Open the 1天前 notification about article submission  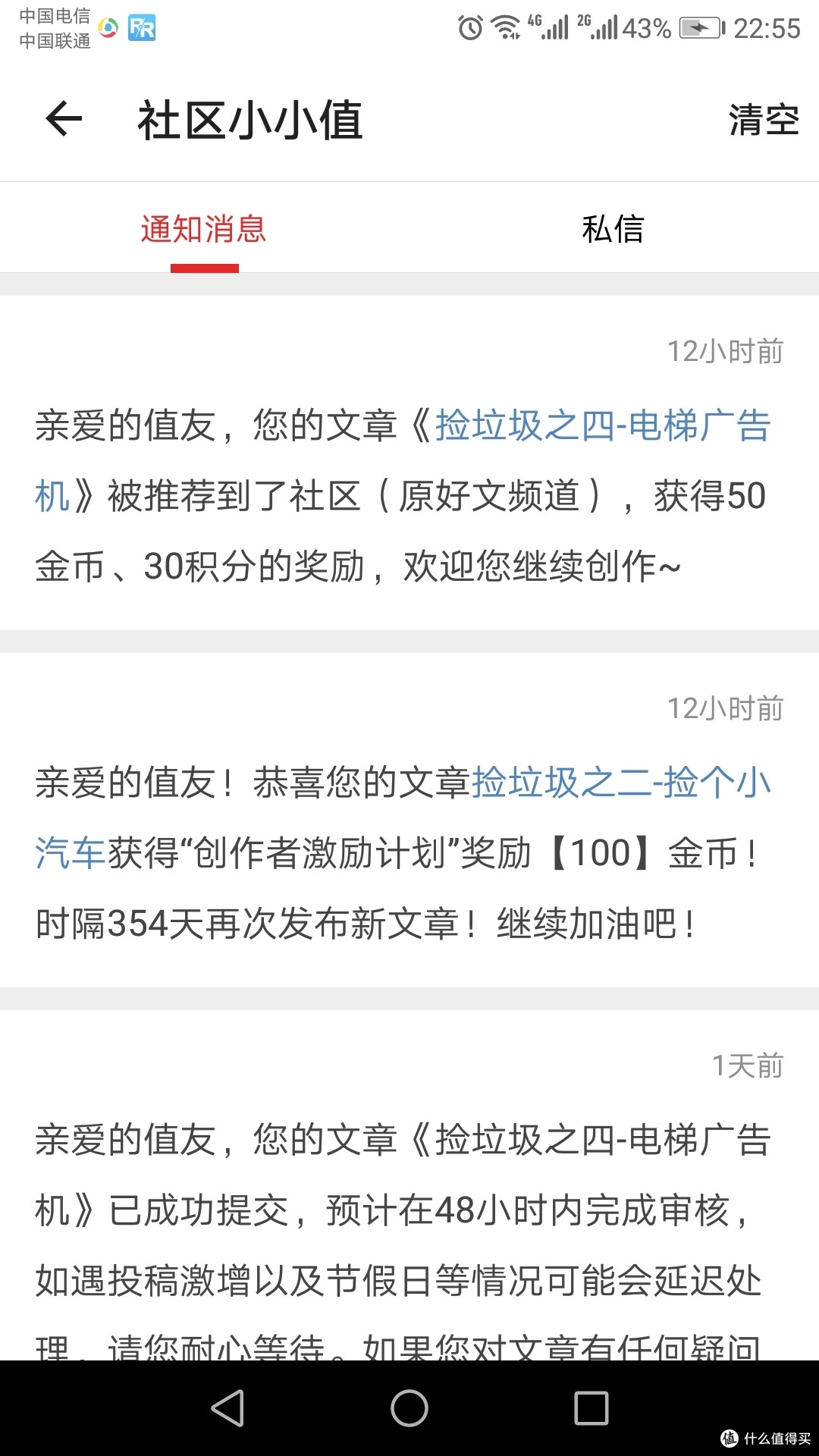click(409, 1185)
